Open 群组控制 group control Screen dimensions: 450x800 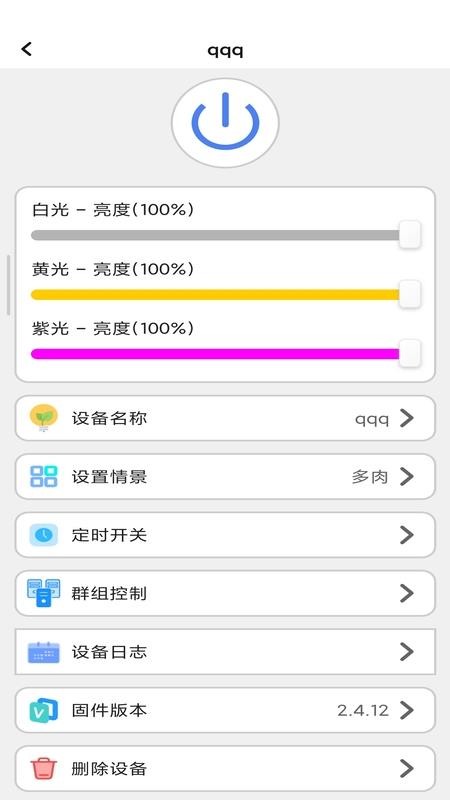click(225, 593)
